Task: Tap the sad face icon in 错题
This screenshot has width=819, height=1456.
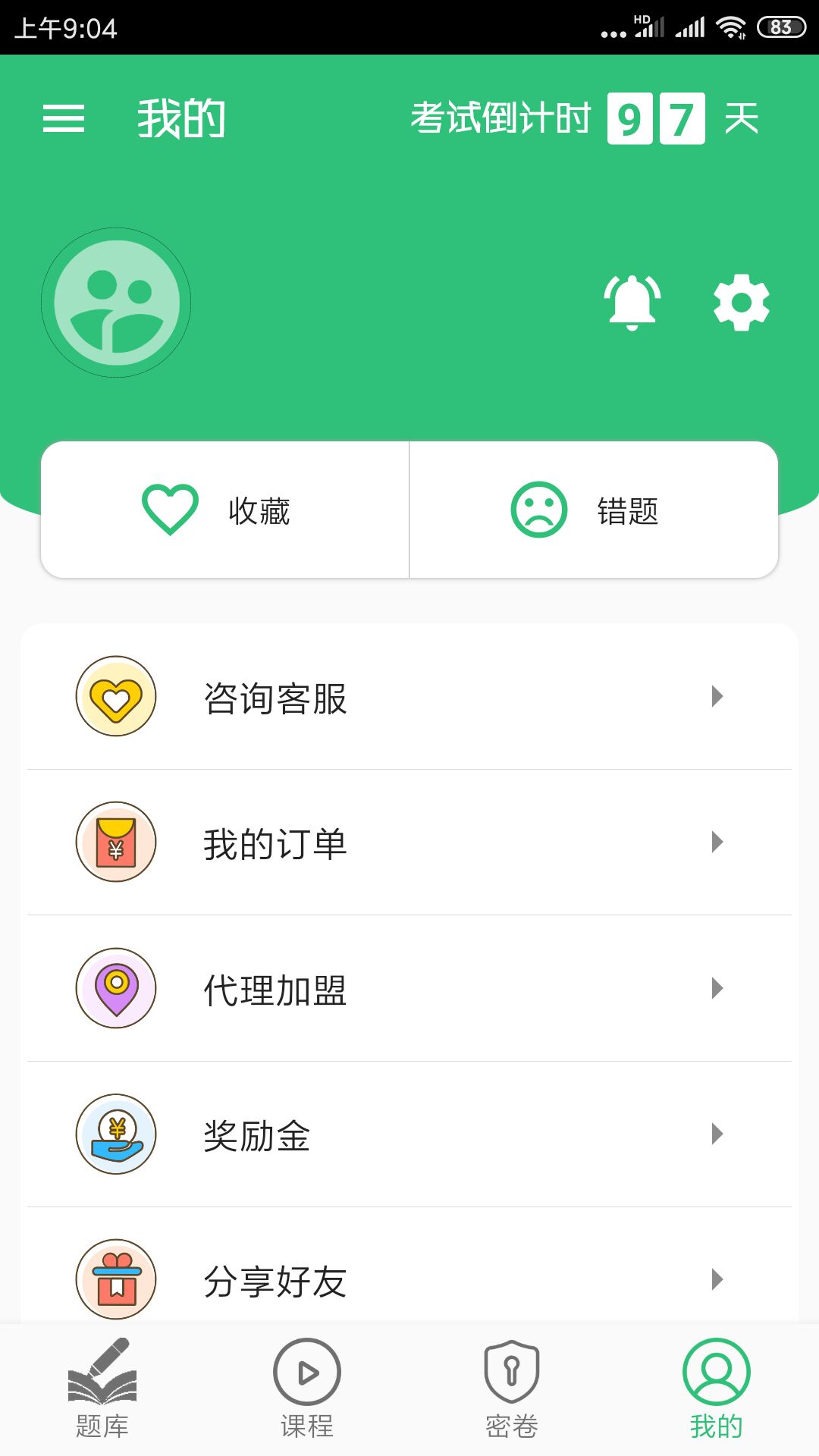Action: 540,510
